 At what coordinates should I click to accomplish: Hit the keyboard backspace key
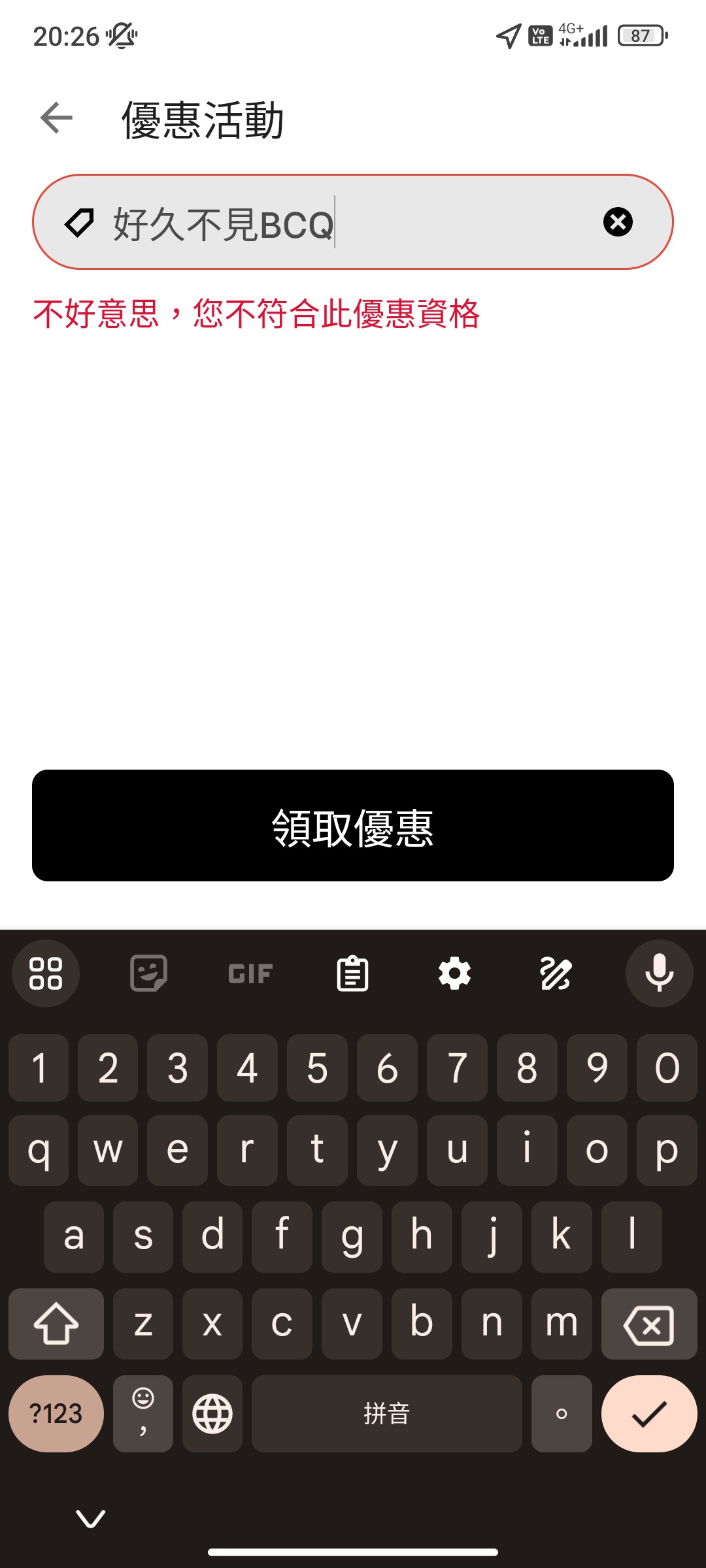point(648,1326)
